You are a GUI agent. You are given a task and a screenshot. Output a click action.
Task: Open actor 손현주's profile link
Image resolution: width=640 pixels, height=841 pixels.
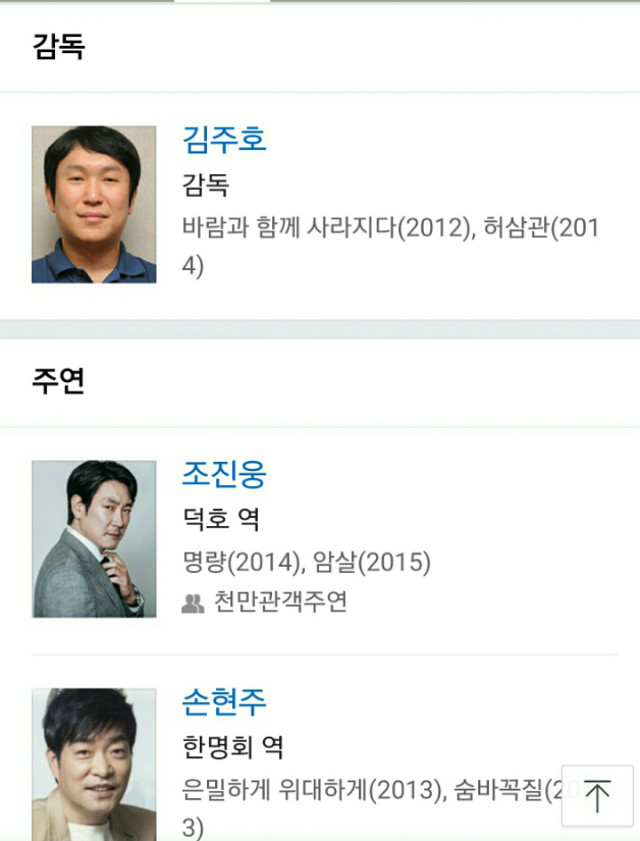[224, 701]
